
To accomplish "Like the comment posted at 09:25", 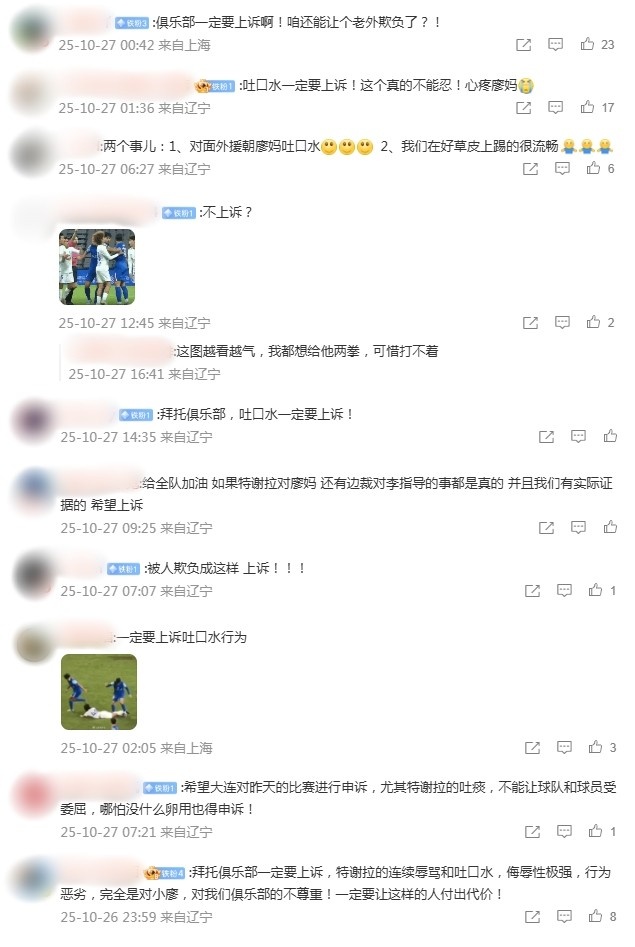I will point(610,528).
